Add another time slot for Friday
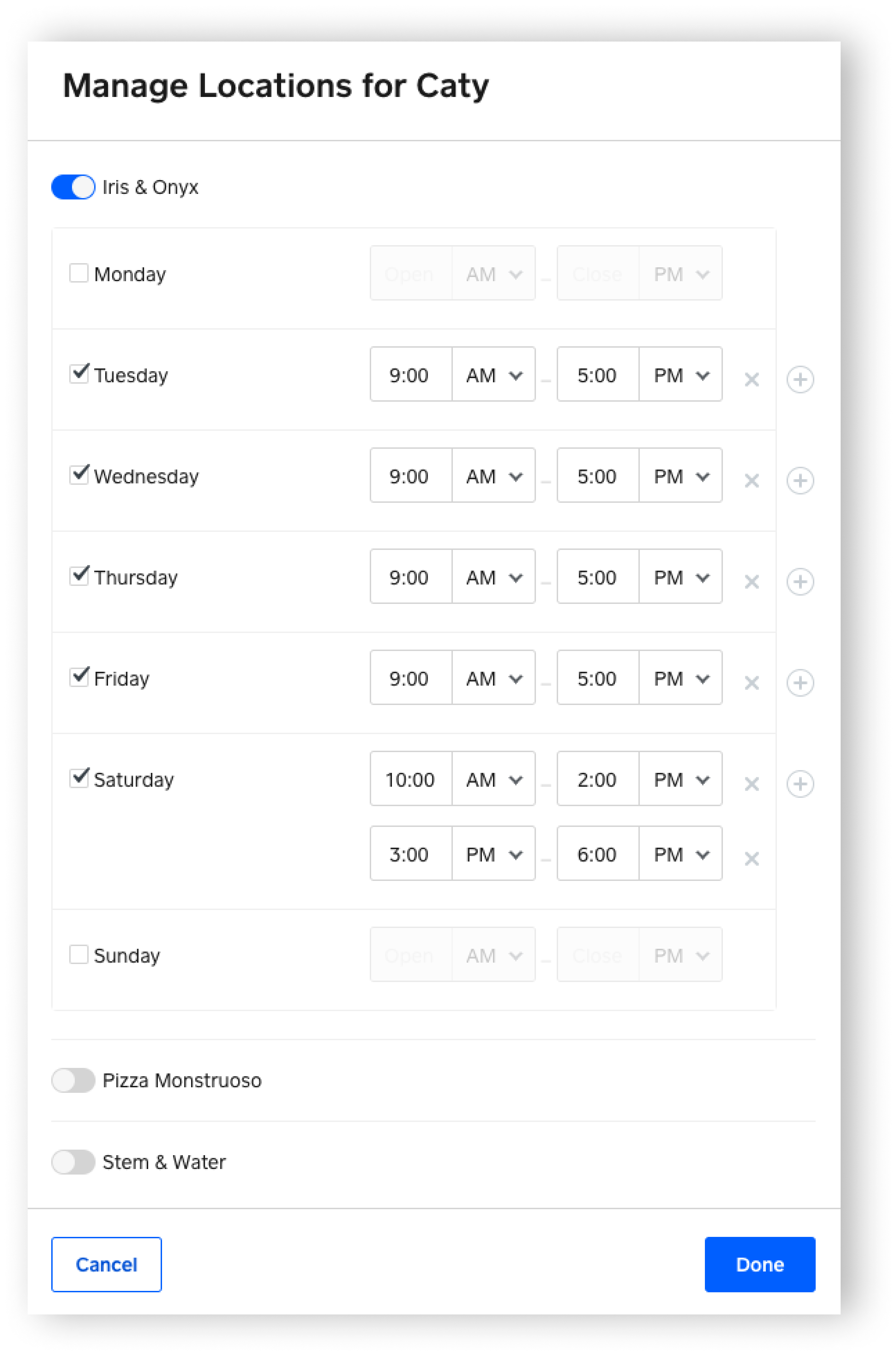This screenshot has height=1356, width=896. tap(799, 682)
